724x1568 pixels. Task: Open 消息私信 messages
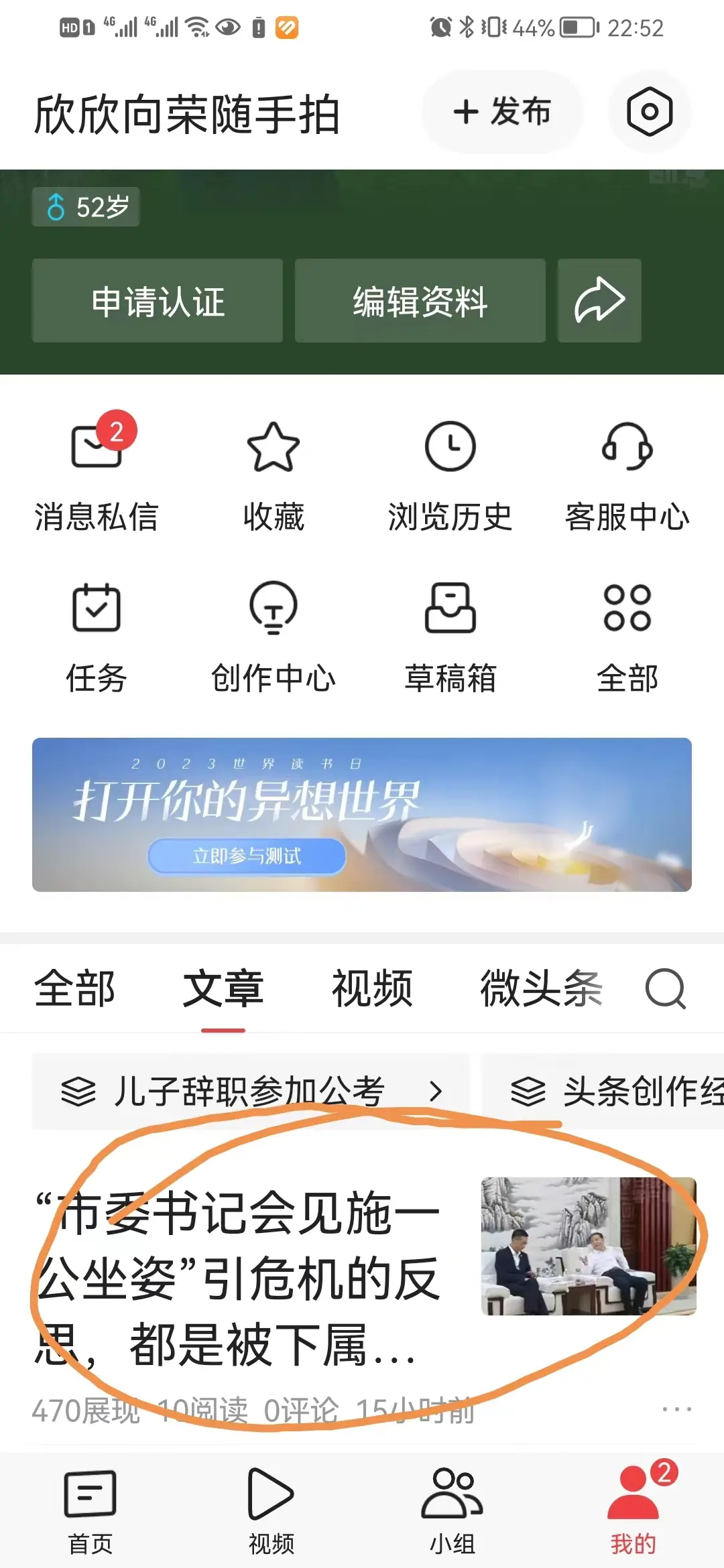(97, 476)
